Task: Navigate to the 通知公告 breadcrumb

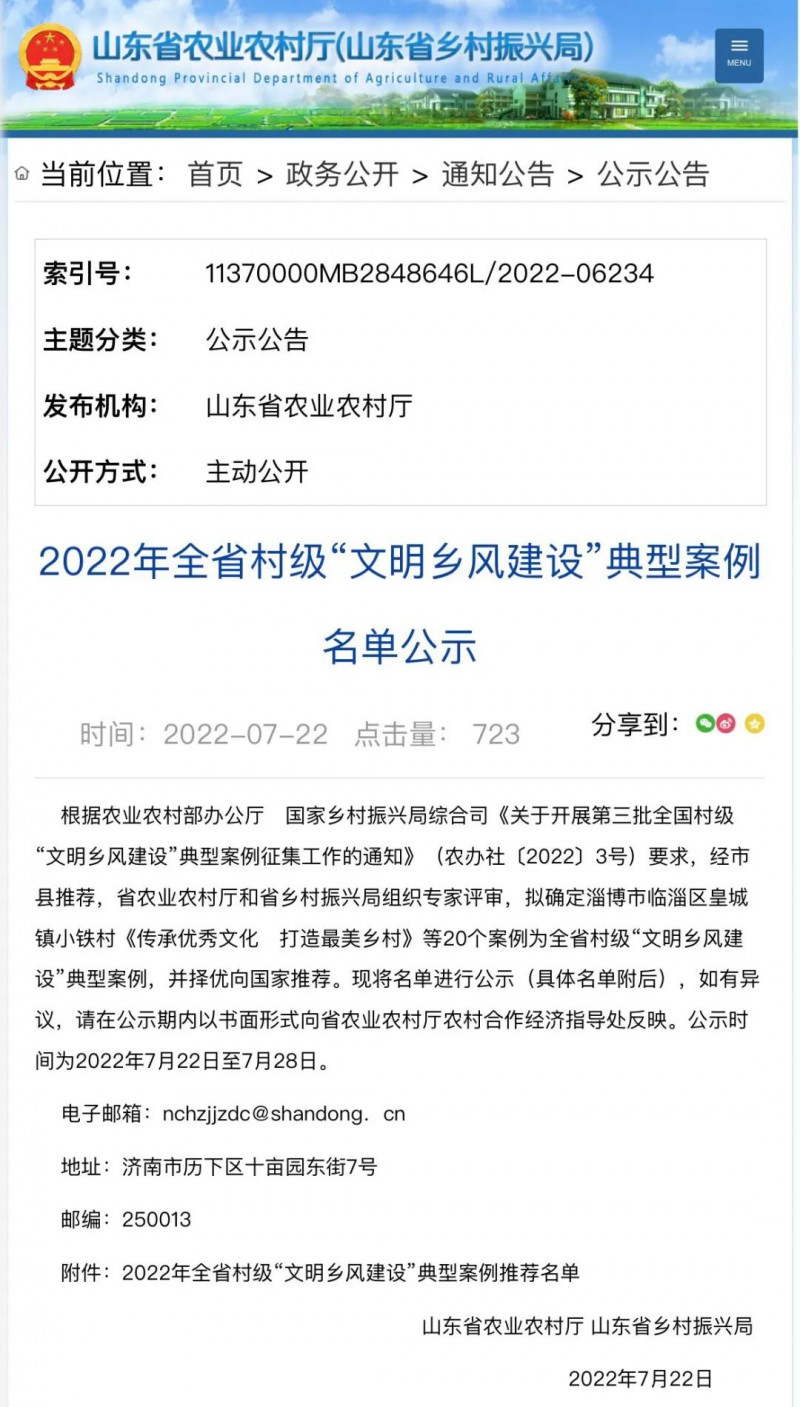Action: [497, 175]
